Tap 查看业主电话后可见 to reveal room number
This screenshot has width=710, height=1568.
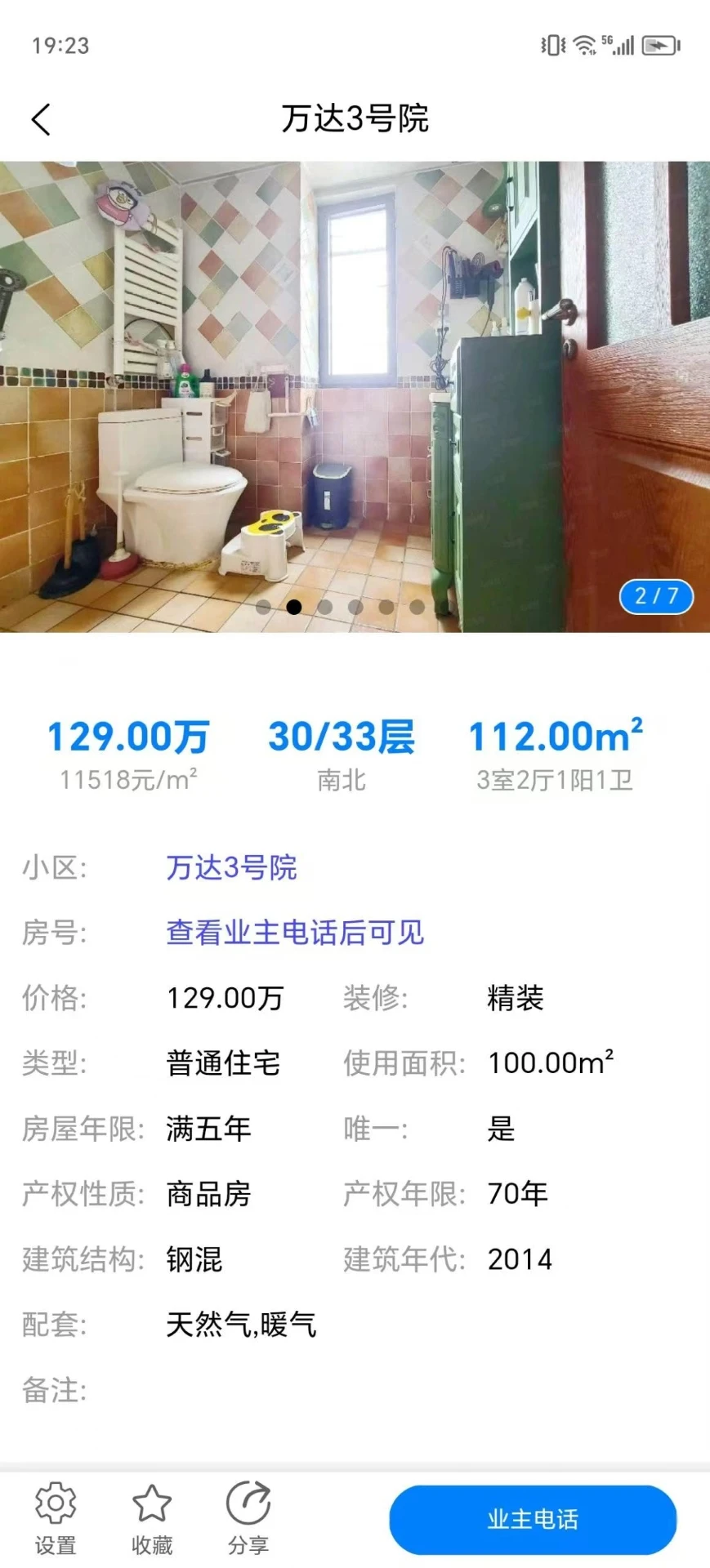(x=295, y=933)
